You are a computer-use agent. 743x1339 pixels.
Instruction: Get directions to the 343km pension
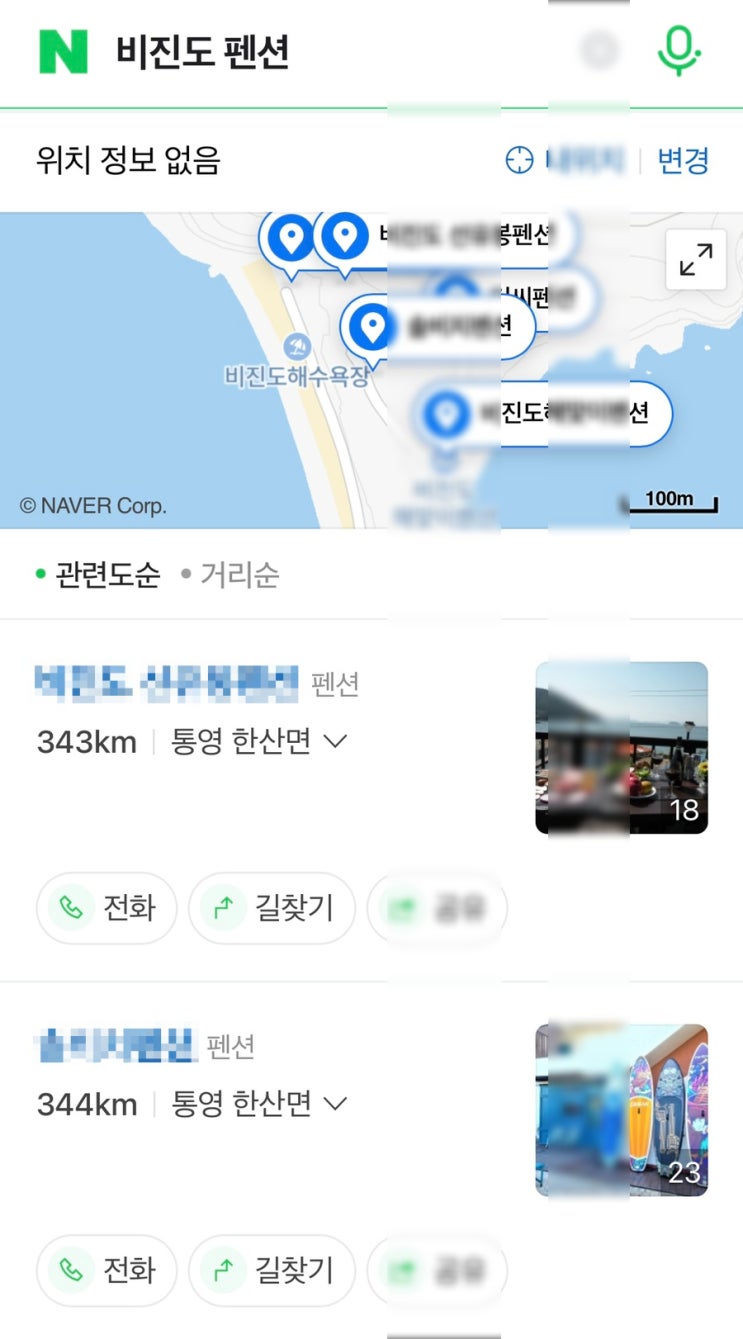pyautogui.click(x=271, y=908)
